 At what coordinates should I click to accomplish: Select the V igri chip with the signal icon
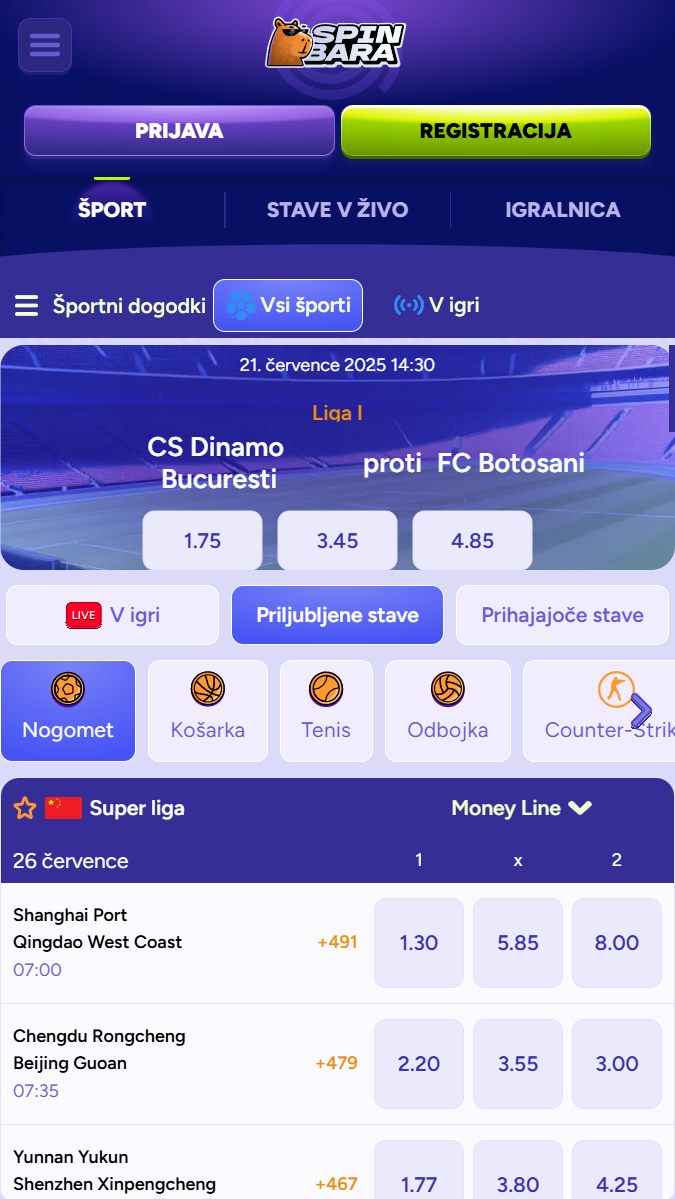436,305
